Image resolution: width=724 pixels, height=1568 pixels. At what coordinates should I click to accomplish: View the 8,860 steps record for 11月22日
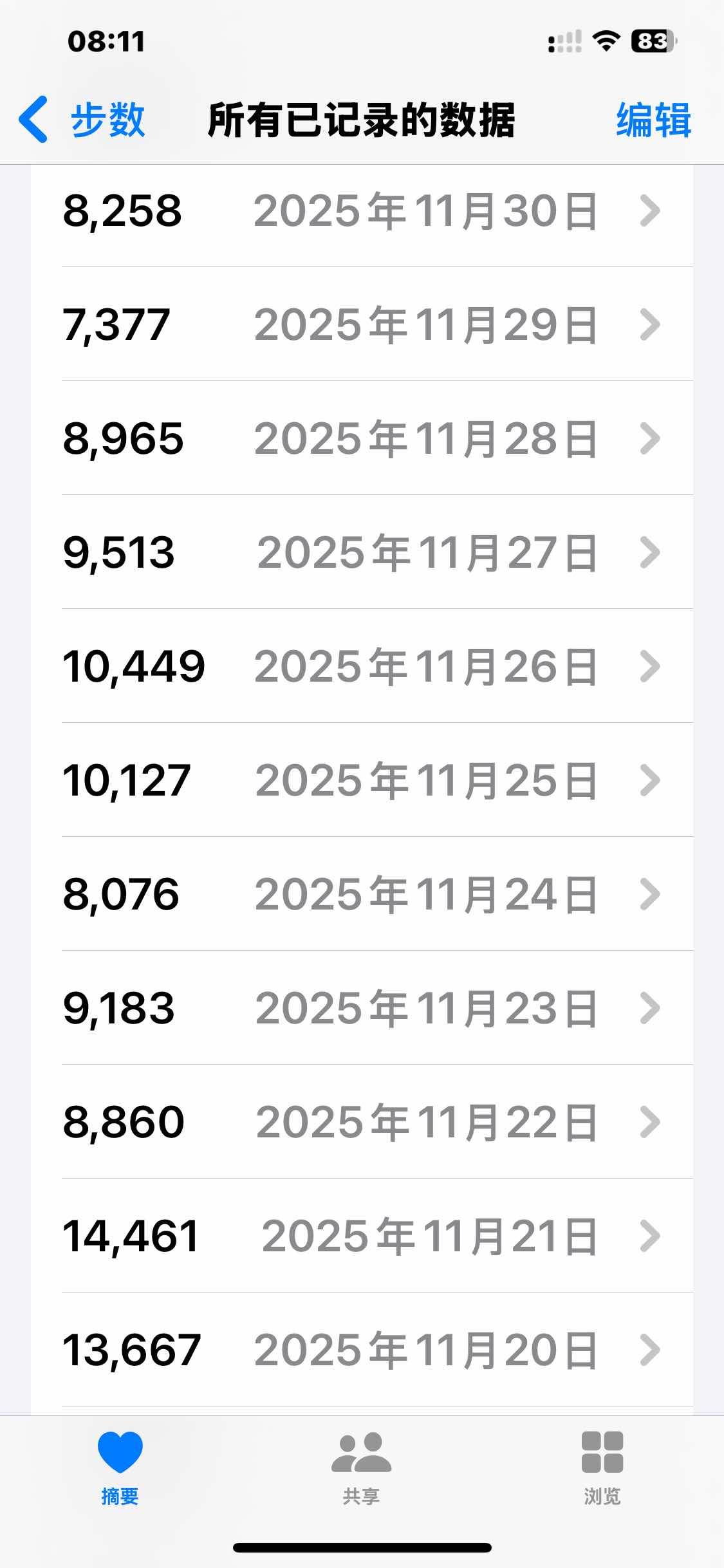[362, 1122]
